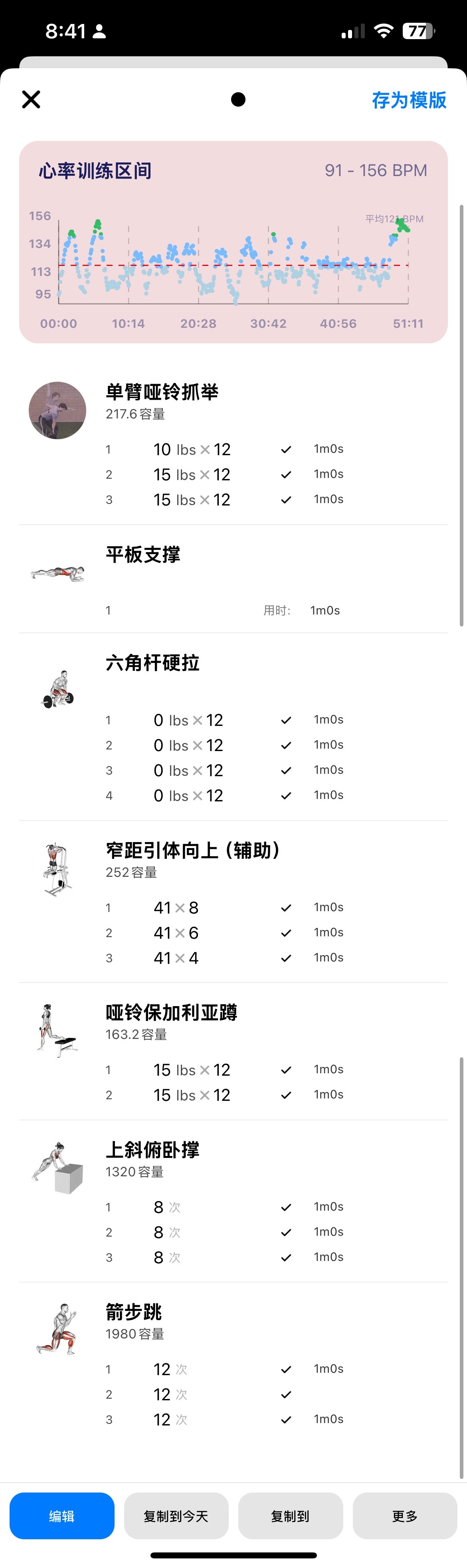This screenshot has width=467, height=1568.
Task: Open the 上斜俯卧撑 exercise
Action: (x=153, y=1150)
